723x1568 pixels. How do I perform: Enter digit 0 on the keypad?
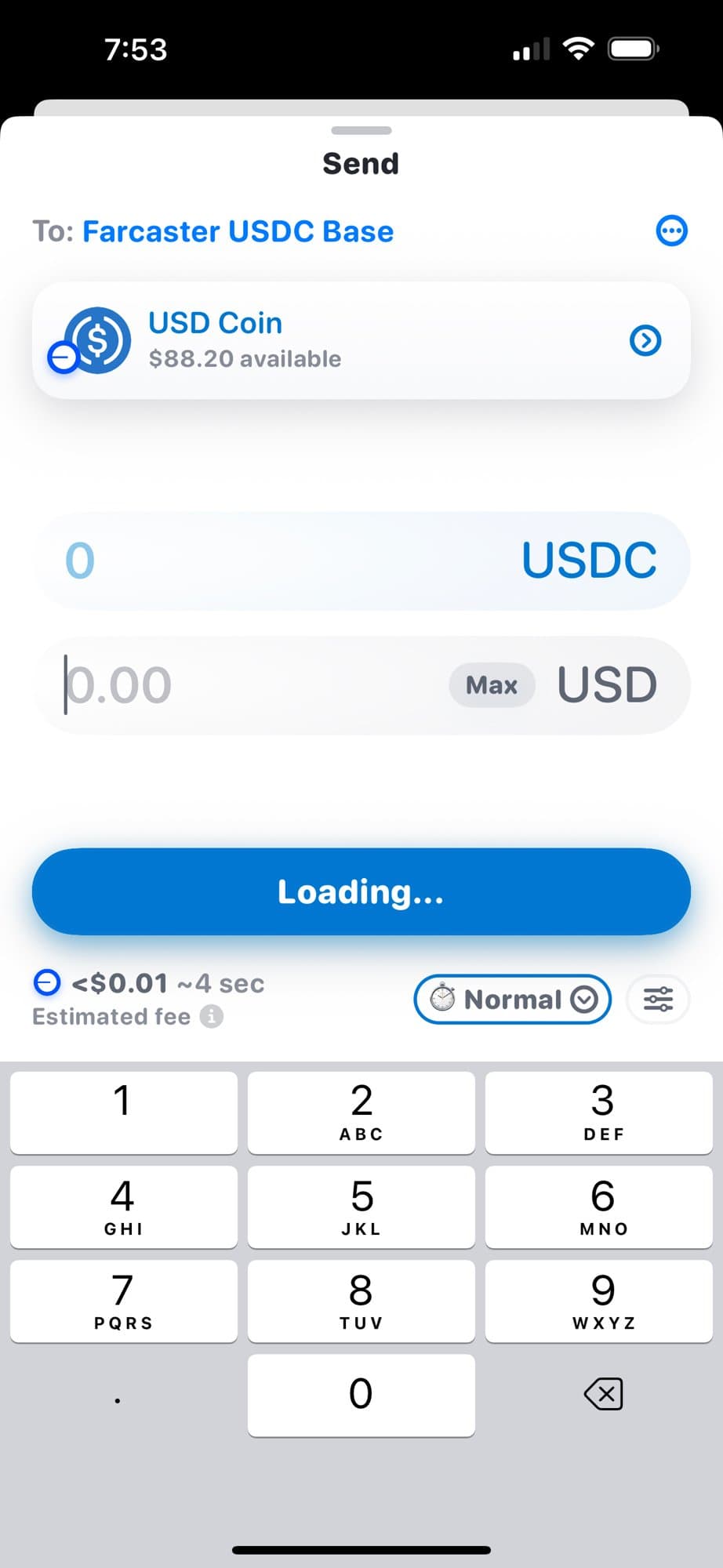point(361,1395)
